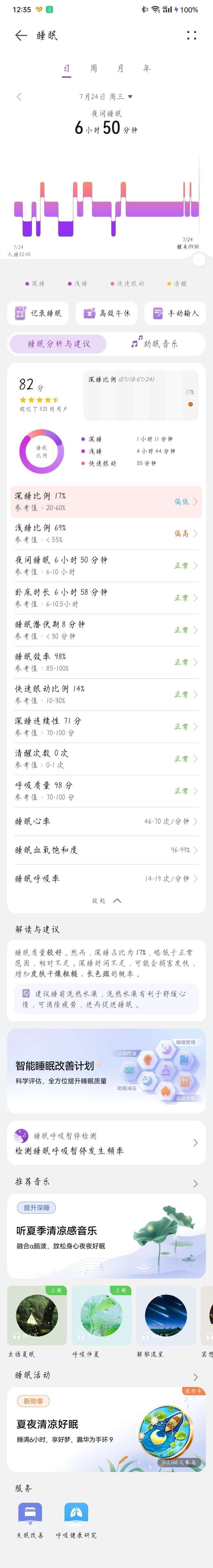Start 高效午休 nap mode
Screen dimensions: 213x1568
tap(107, 314)
